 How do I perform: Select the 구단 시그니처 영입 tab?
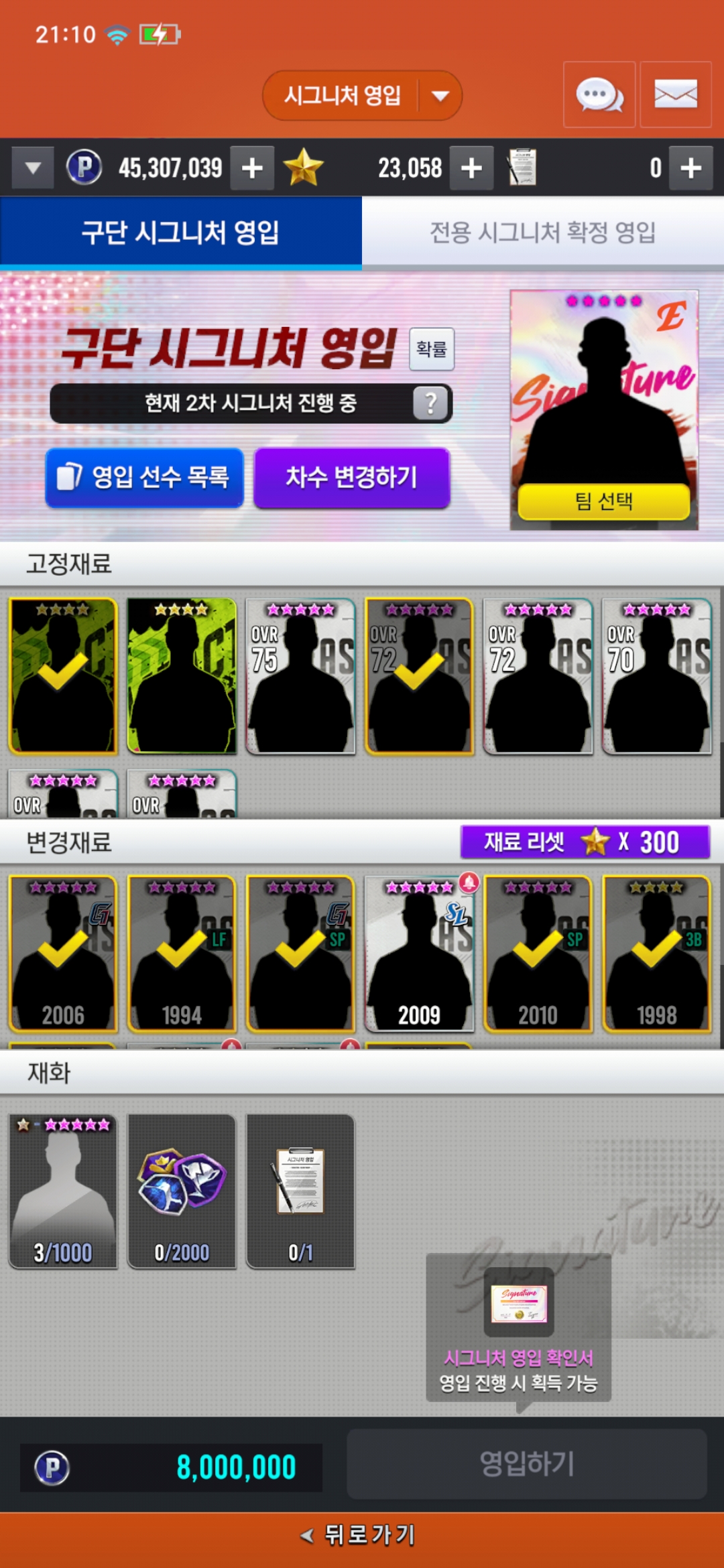(x=180, y=233)
